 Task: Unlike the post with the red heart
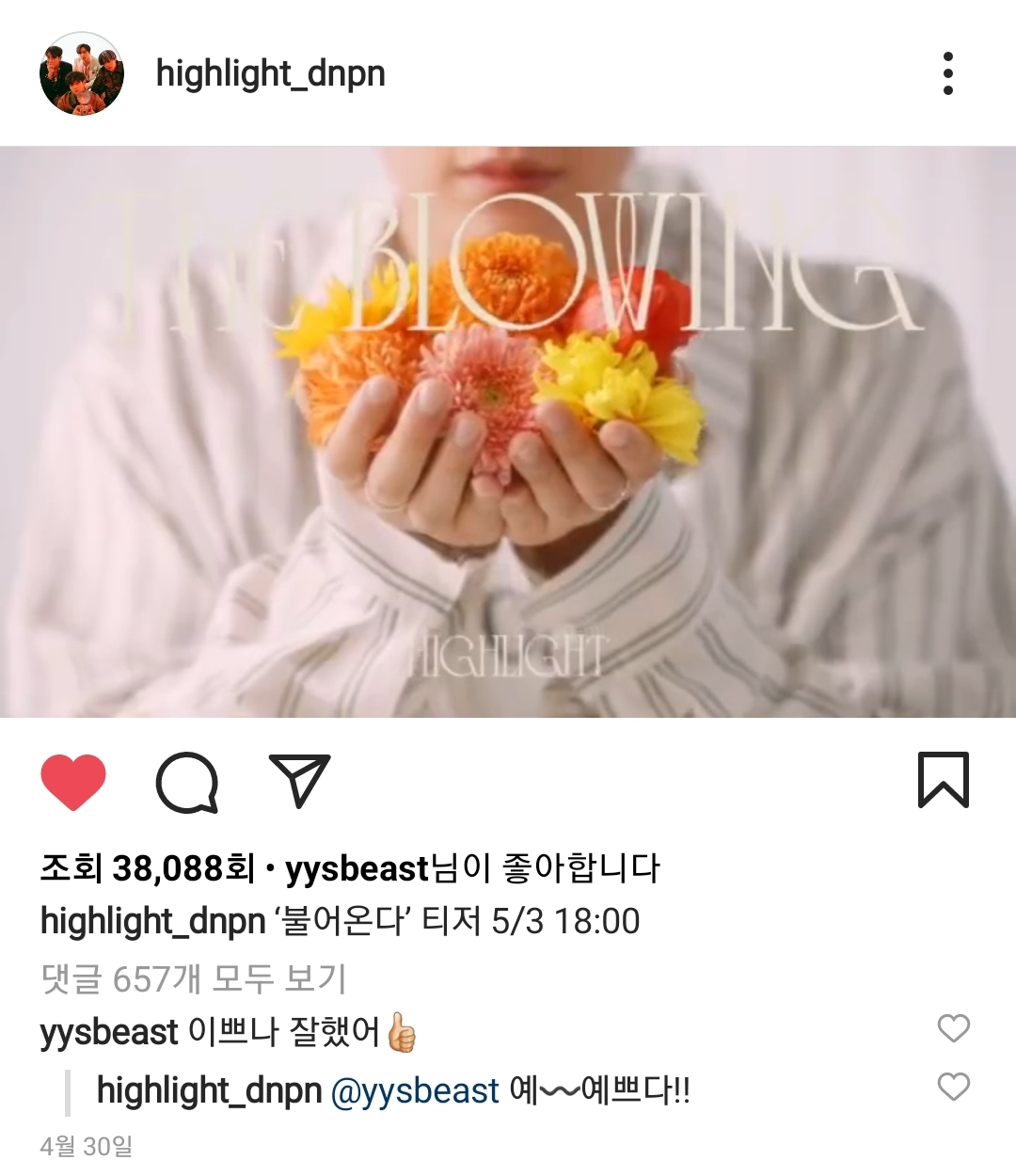[73, 782]
